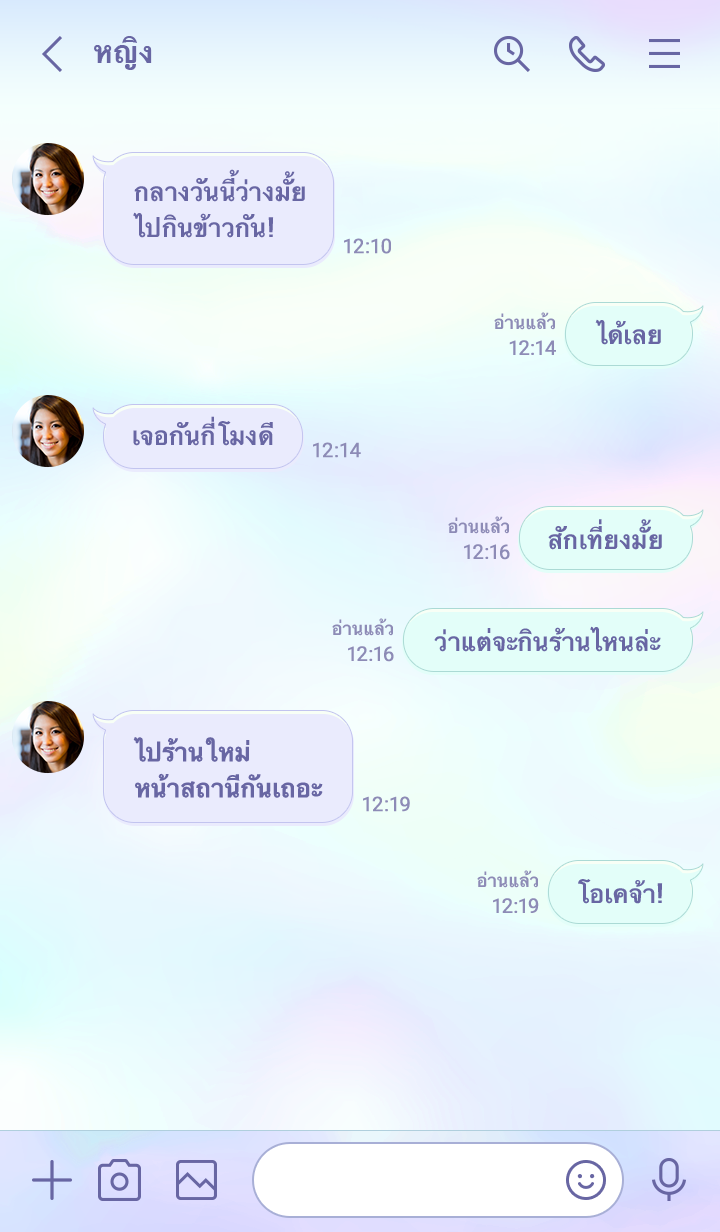Open the hamburger menu
The height and width of the screenshot is (1232, 720).
coord(664,54)
